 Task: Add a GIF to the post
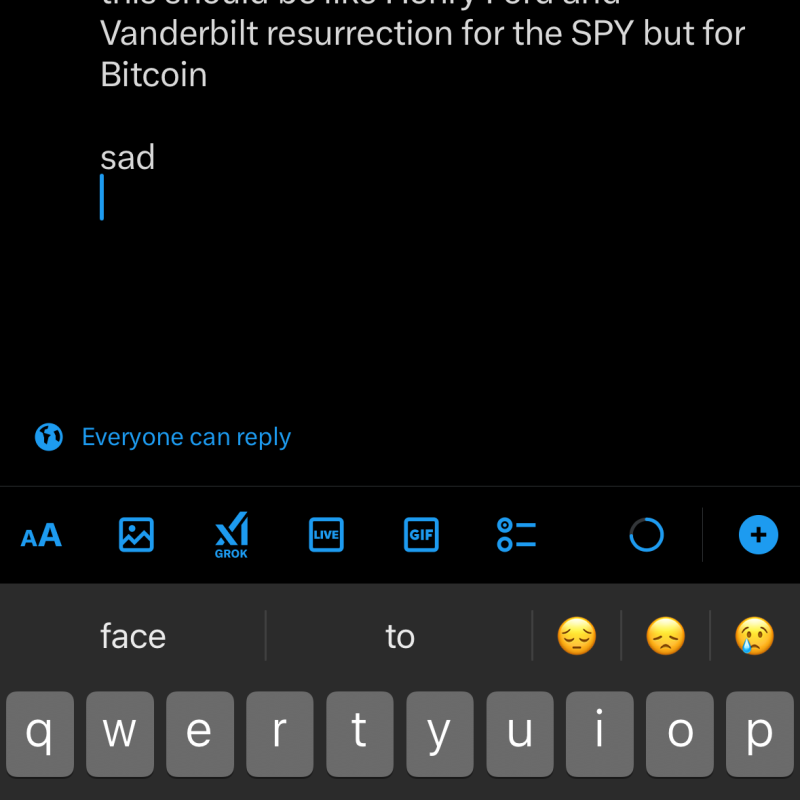(x=421, y=535)
